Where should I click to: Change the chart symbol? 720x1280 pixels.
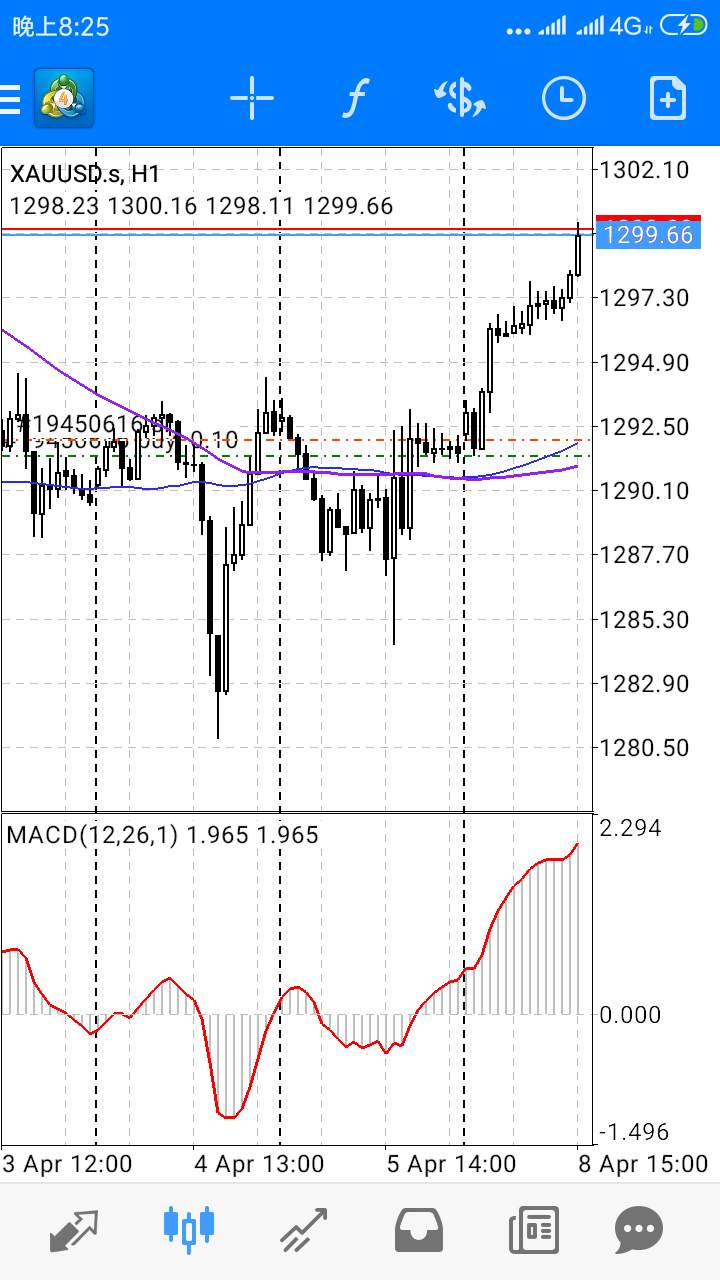460,98
